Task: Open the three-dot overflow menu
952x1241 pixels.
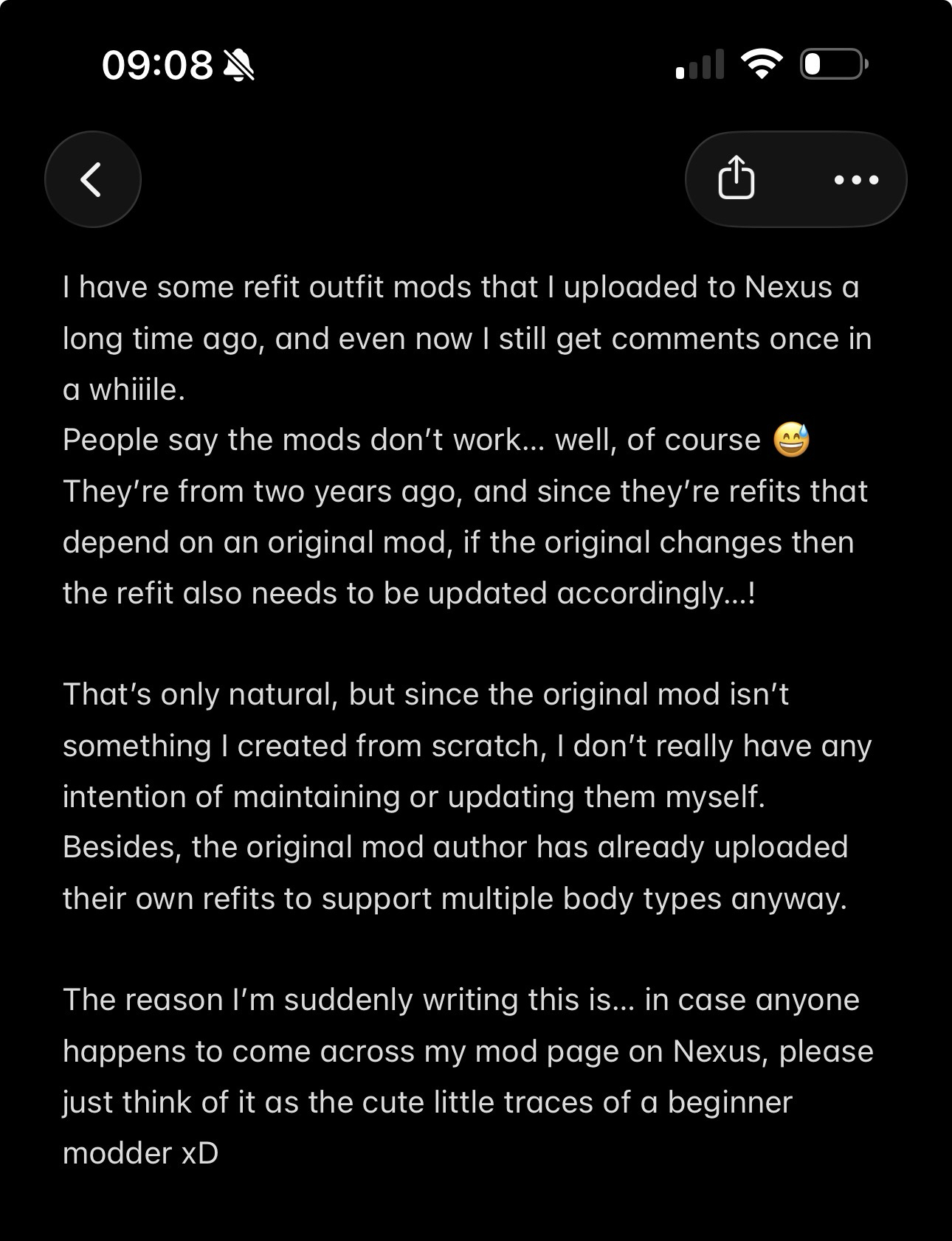Action: (855, 179)
